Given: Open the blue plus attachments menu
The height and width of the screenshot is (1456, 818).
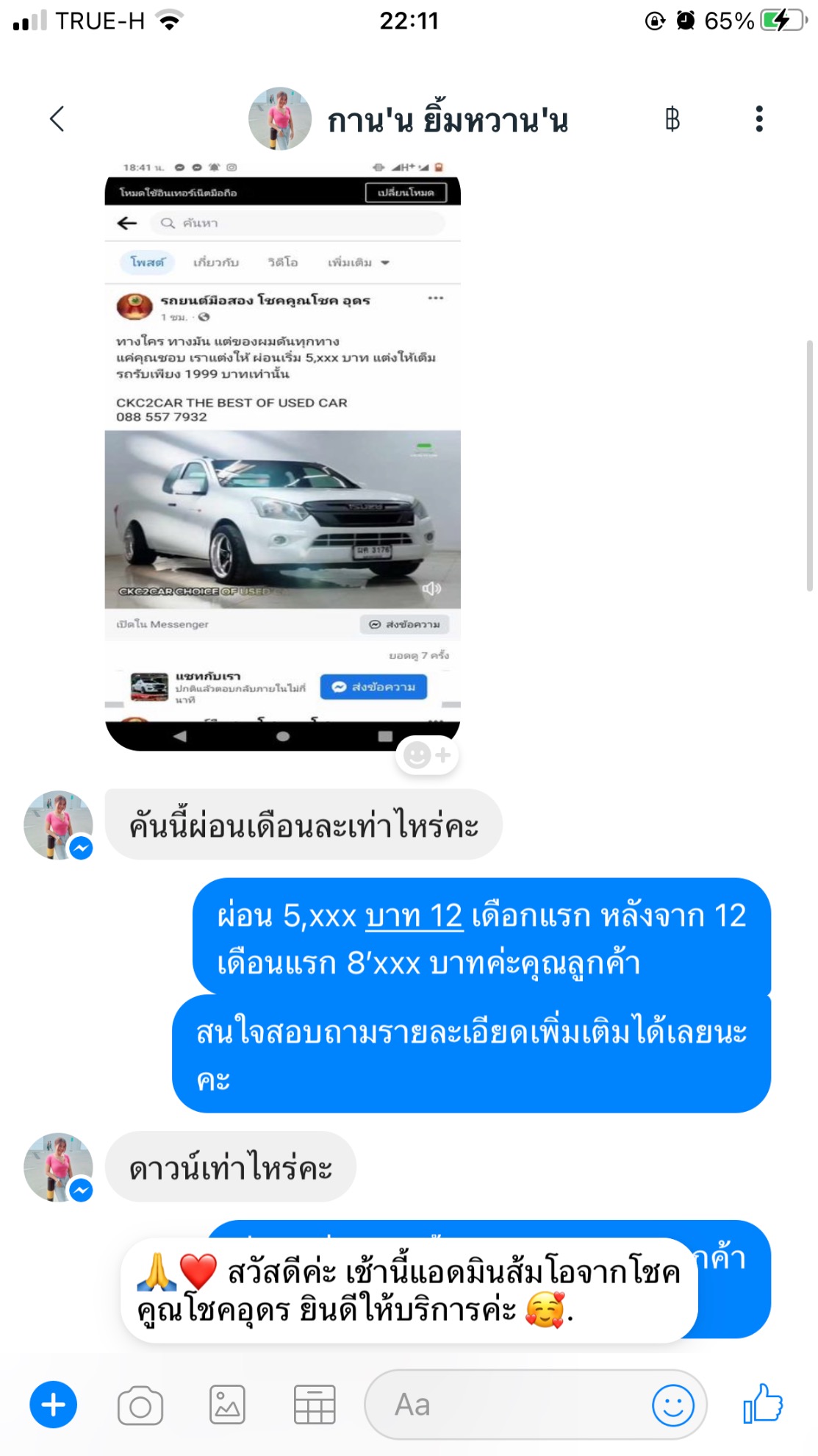Looking at the screenshot, I should (53, 1405).
